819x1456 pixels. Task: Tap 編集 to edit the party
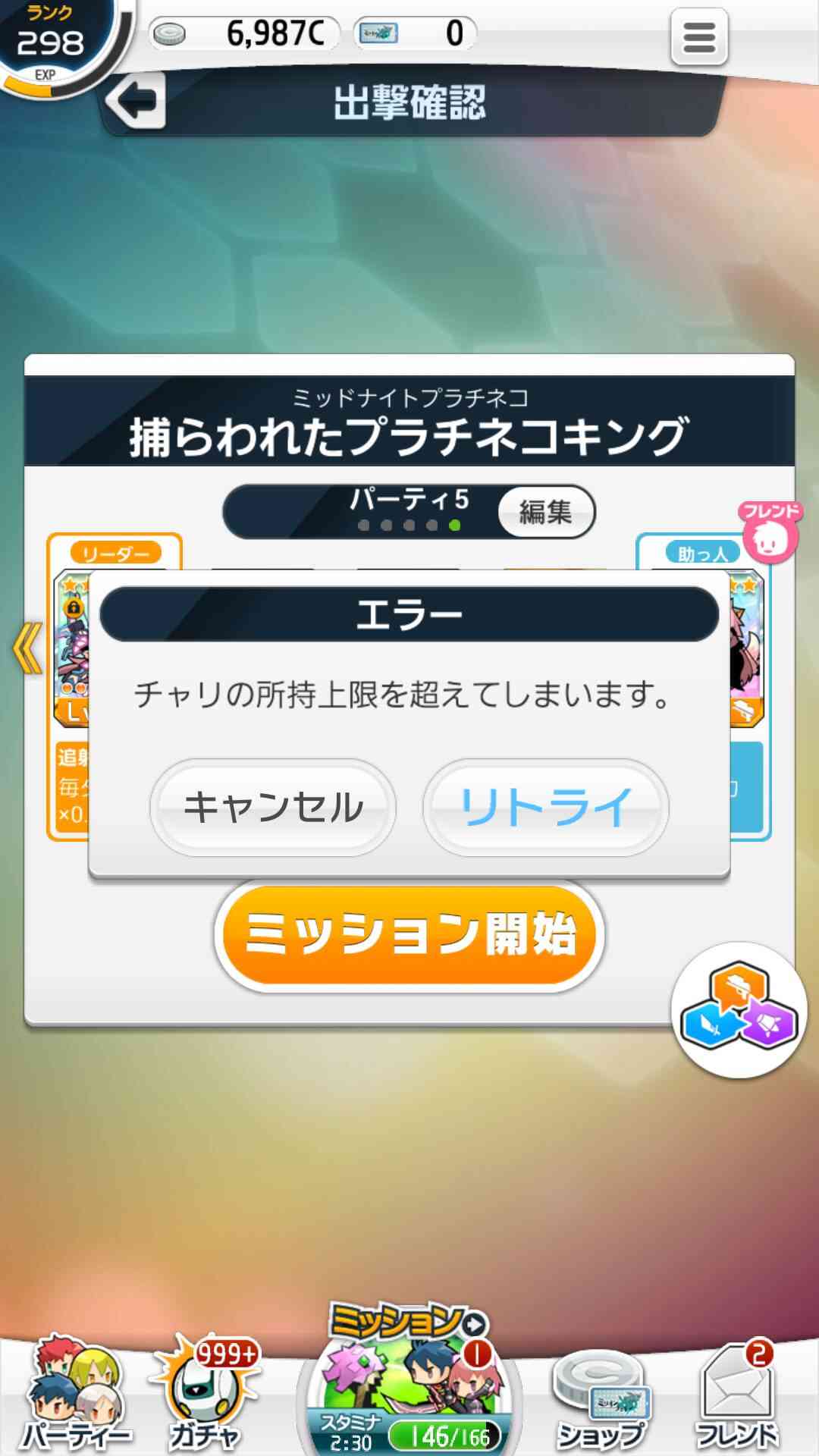point(546,512)
